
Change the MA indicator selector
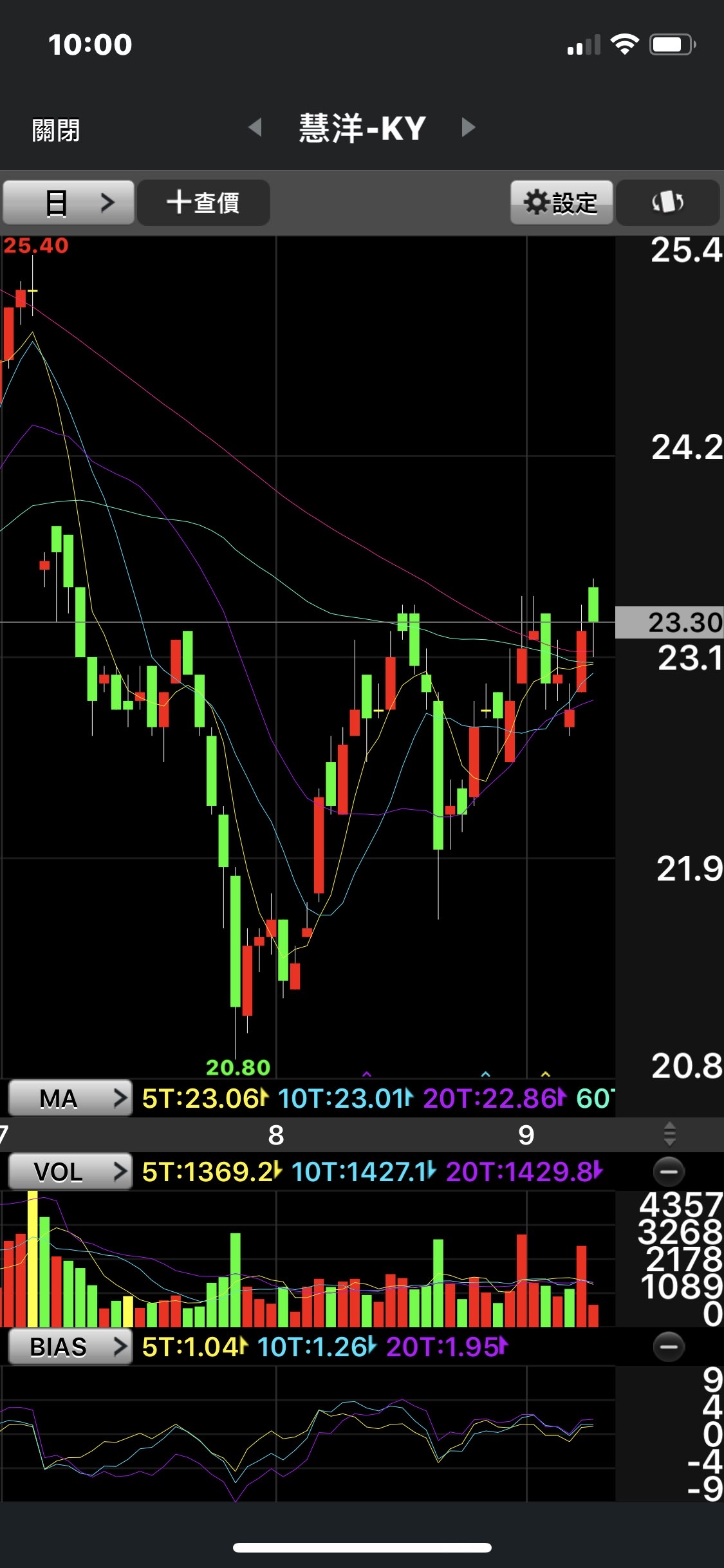click(70, 1098)
